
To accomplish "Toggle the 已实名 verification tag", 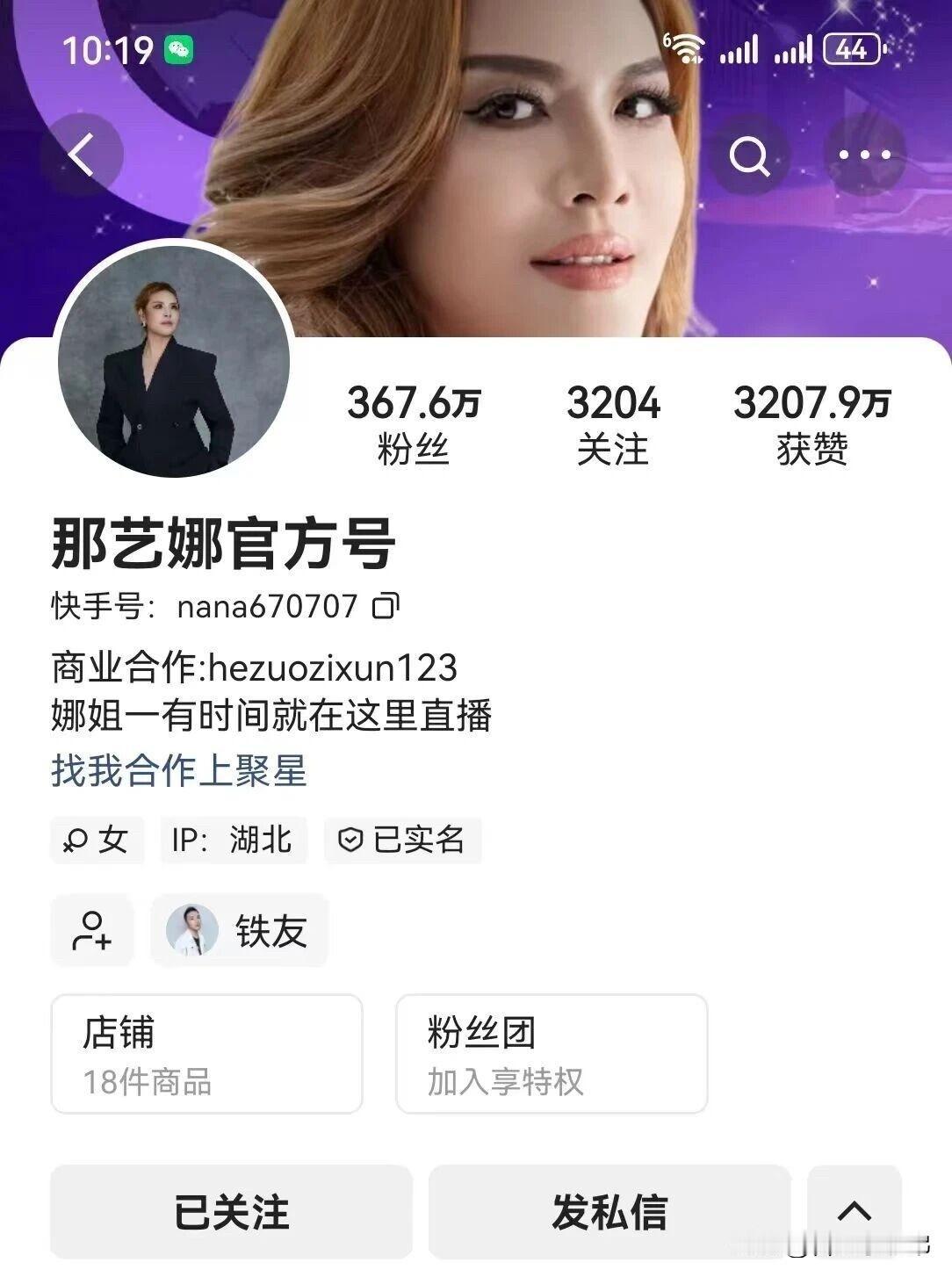I will point(400,841).
